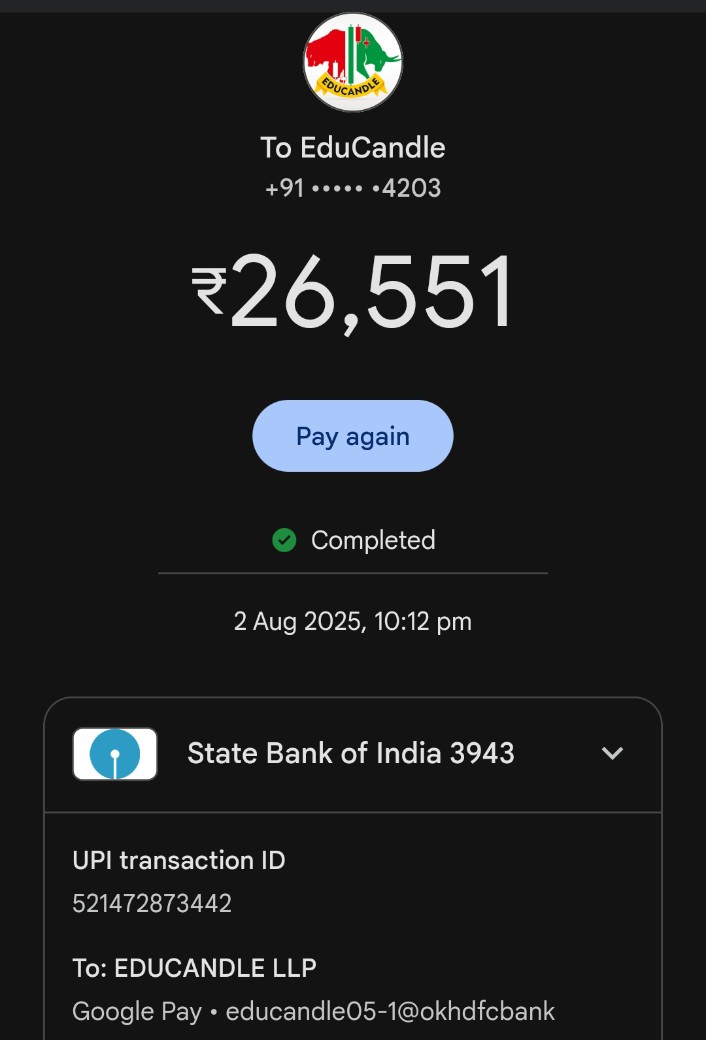The height and width of the screenshot is (1040, 706).
Task: Tap the Pay again button
Action: tap(352, 436)
